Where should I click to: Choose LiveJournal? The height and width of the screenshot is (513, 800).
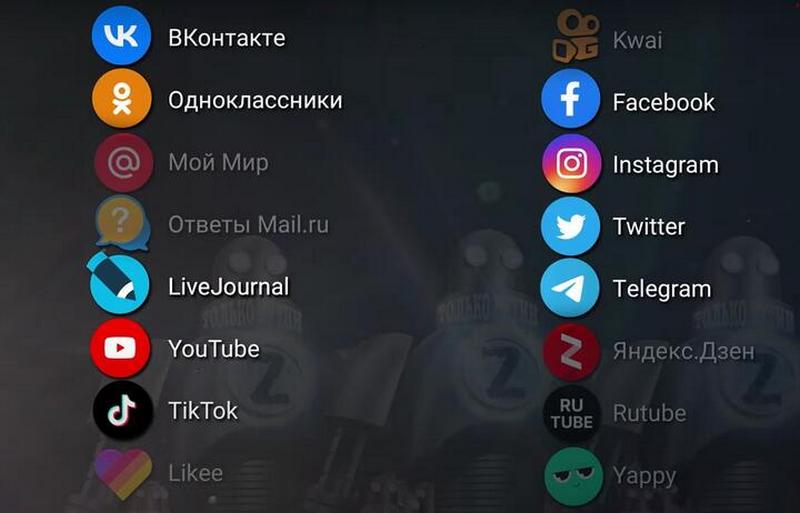pyautogui.click(x=228, y=287)
